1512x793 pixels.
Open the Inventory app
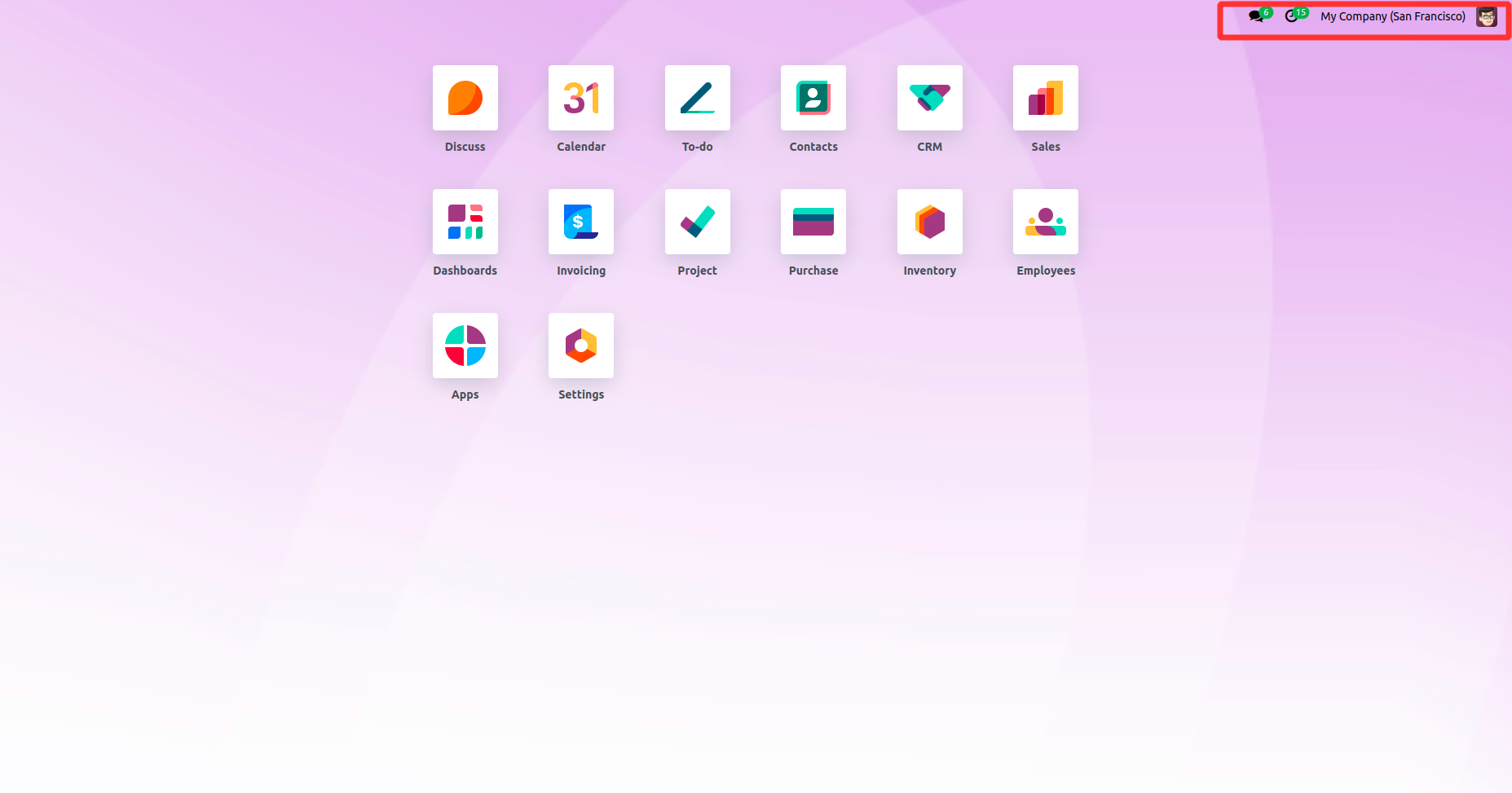point(929,222)
